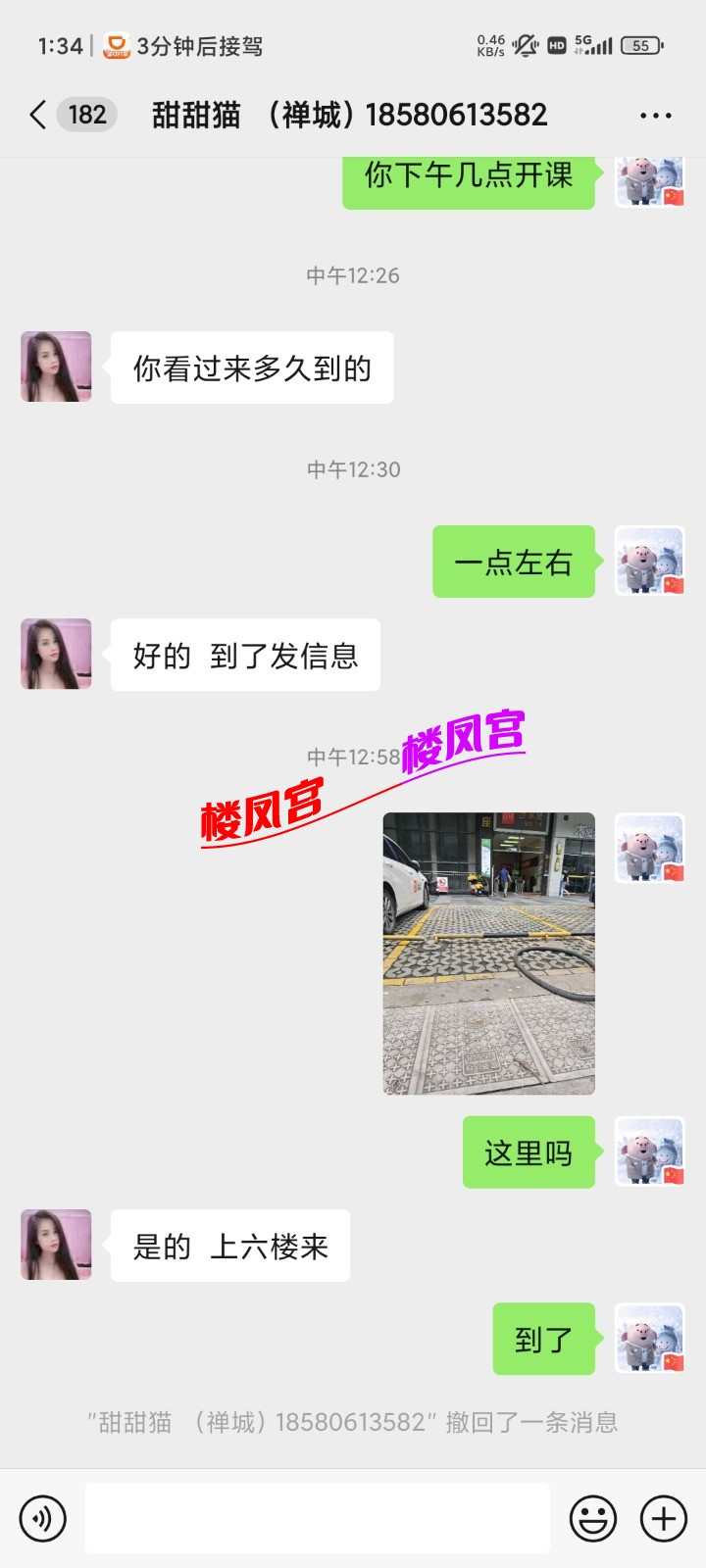Tap the muted notifications icon in status bar

pyautogui.click(x=527, y=43)
